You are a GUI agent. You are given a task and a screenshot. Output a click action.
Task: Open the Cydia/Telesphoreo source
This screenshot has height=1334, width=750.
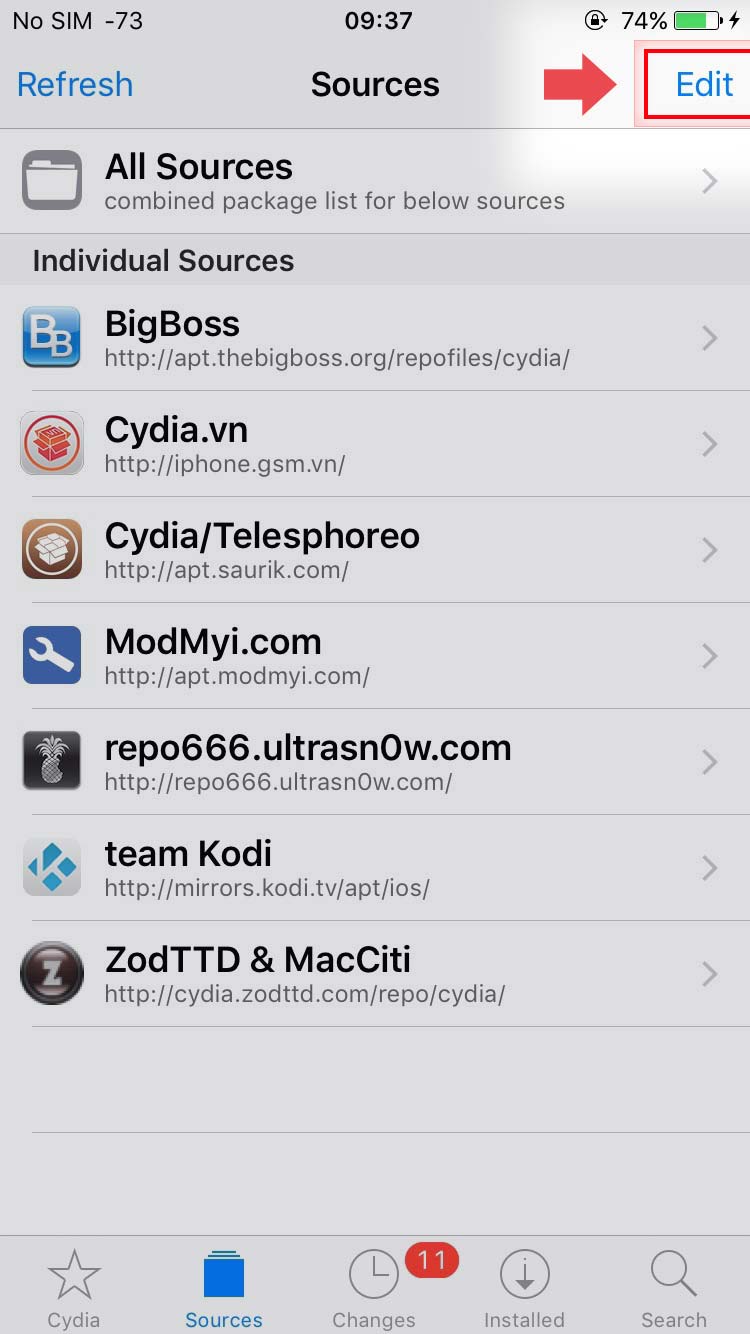coord(375,550)
